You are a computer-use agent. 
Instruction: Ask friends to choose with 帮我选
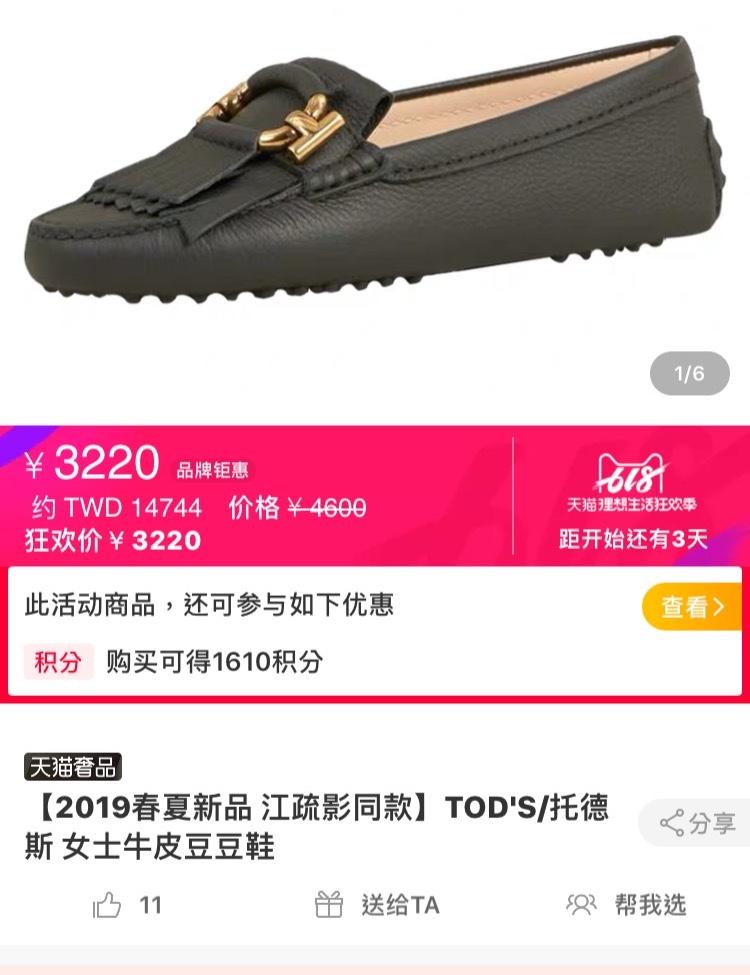tap(627, 906)
